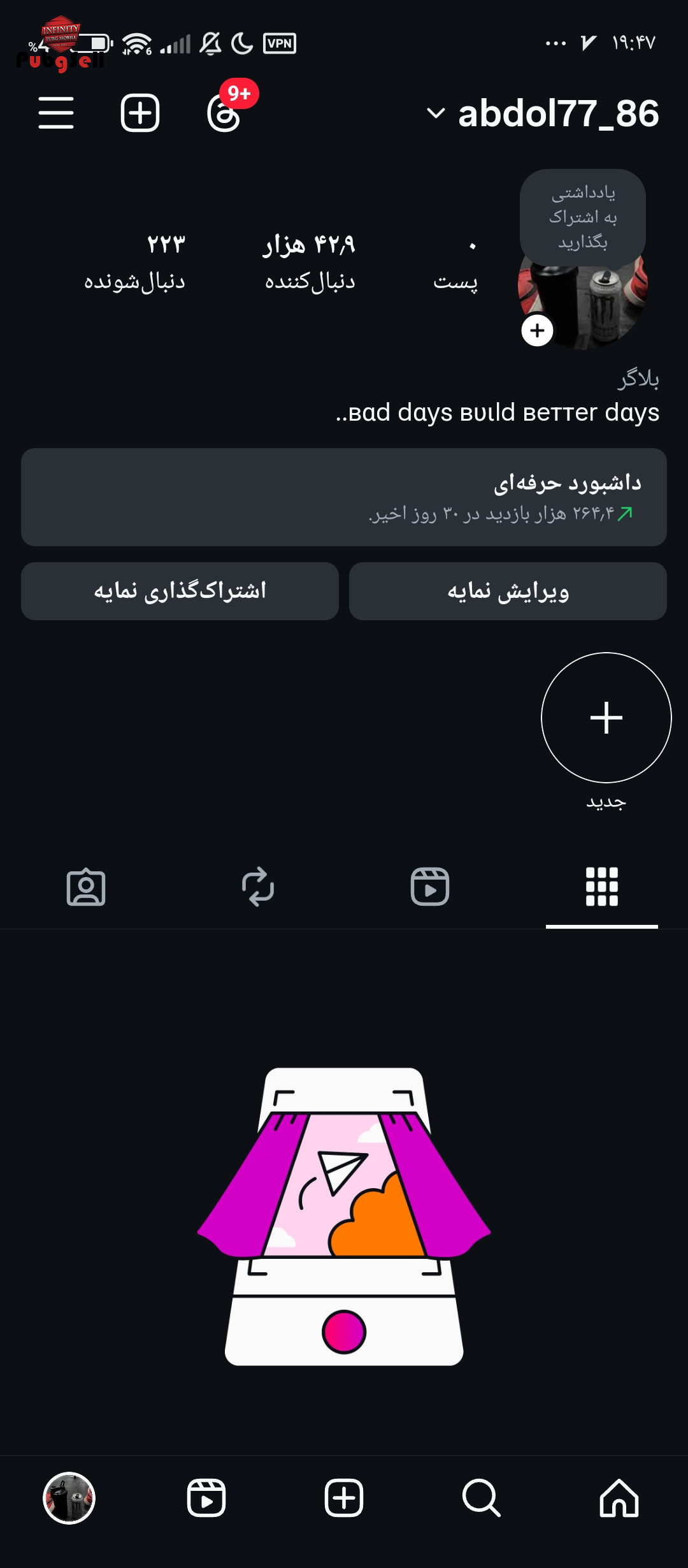This screenshot has width=688, height=1568.
Task: Switch to the reels tab on profile
Action: 430,887
